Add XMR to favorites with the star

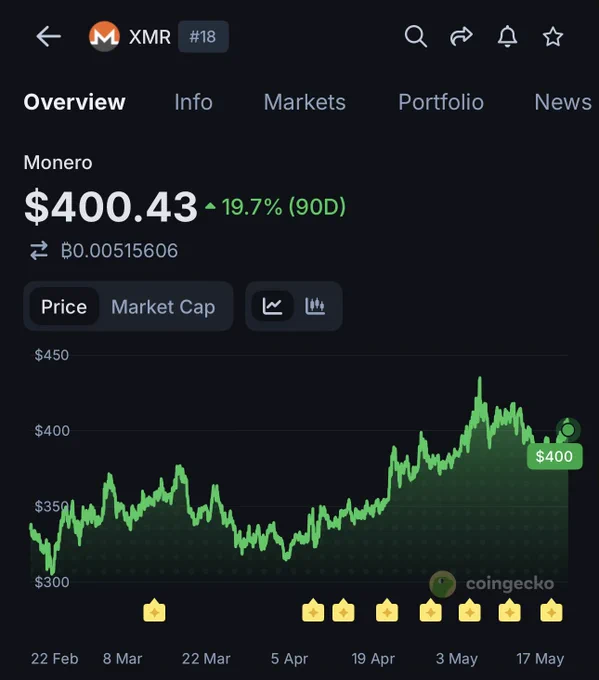553,36
